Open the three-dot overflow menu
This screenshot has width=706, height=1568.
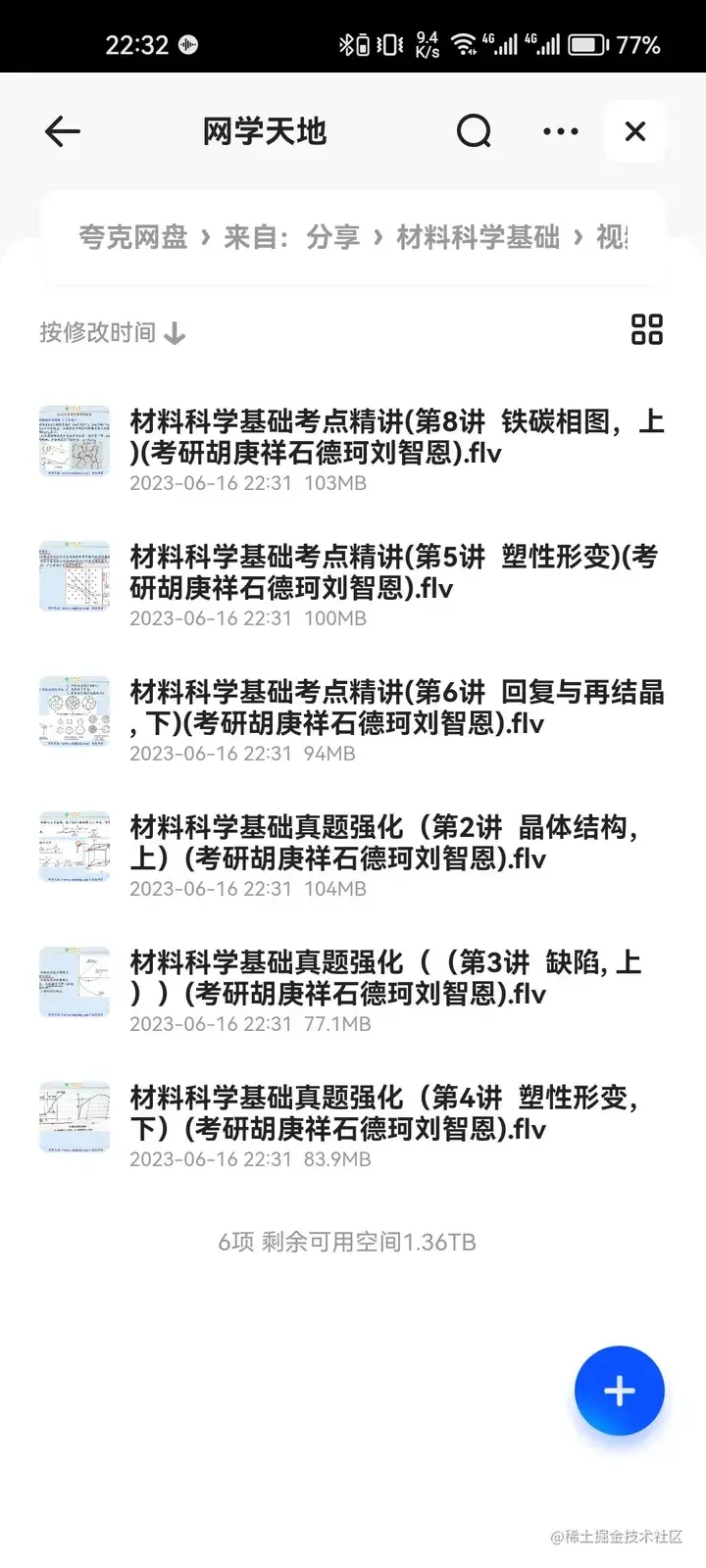click(x=560, y=131)
